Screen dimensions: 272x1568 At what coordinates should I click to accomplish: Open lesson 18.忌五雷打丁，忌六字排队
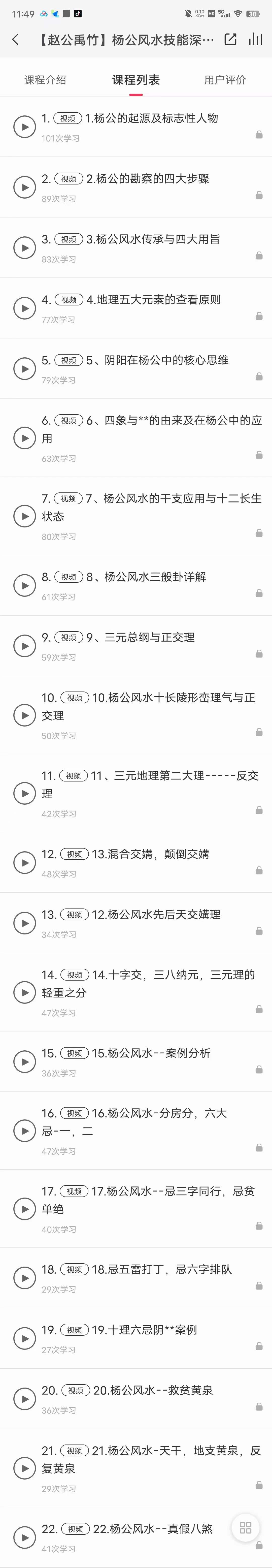pos(24,1278)
